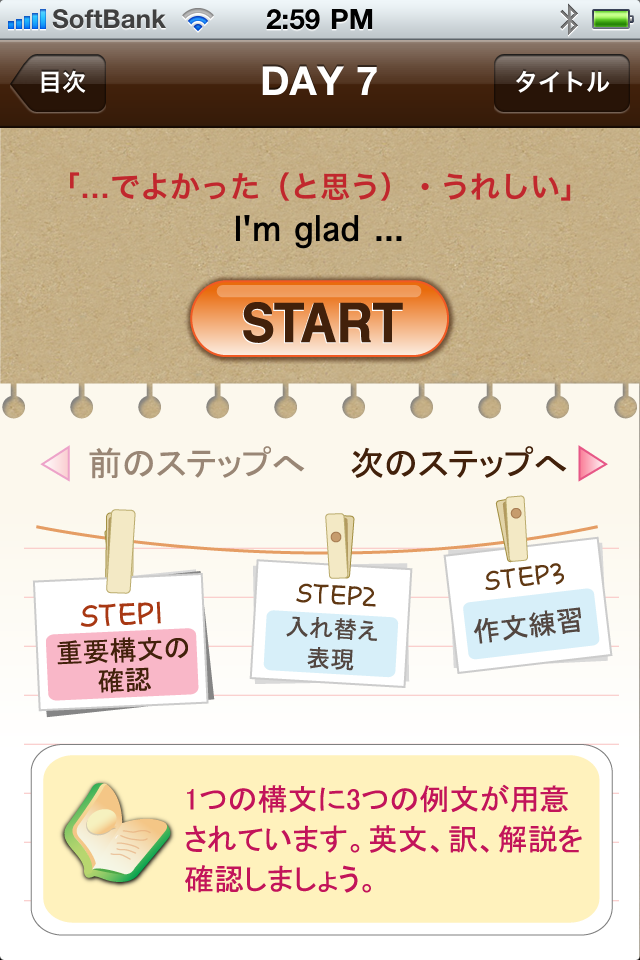640x960 pixels.
Task: Go back to the 目次 contents list
Action: pyautogui.click(x=58, y=83)
